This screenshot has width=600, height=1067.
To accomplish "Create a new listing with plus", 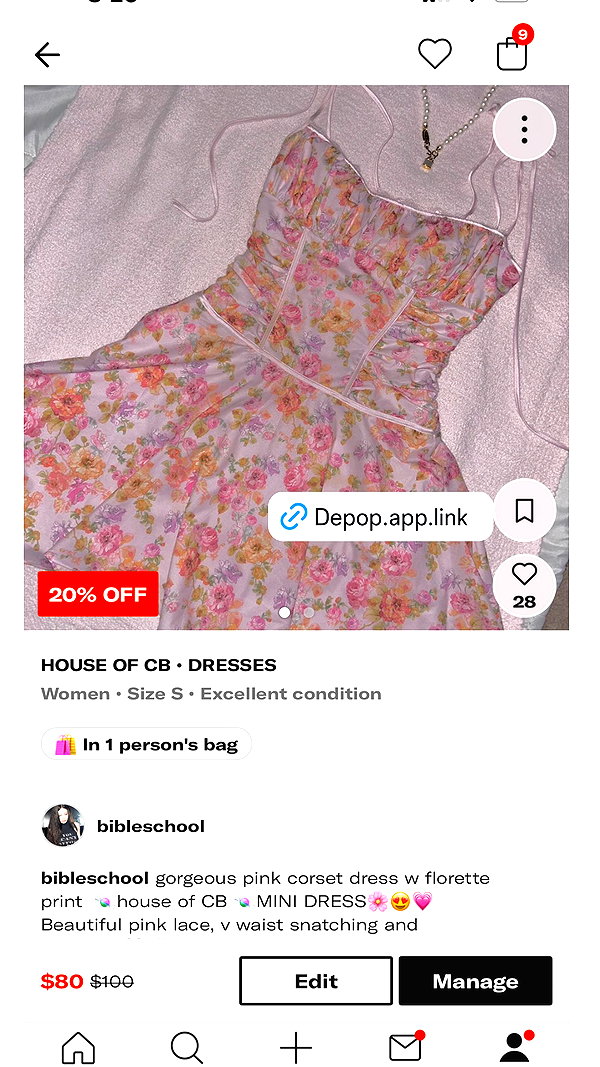I will 296,1047.
